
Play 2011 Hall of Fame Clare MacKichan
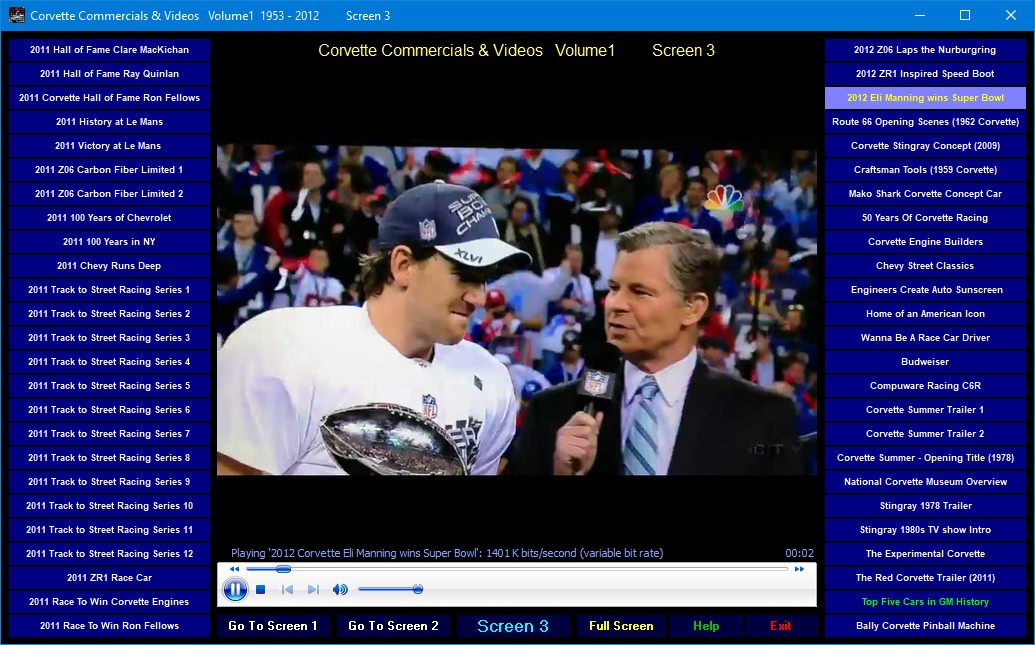(109, 49)
